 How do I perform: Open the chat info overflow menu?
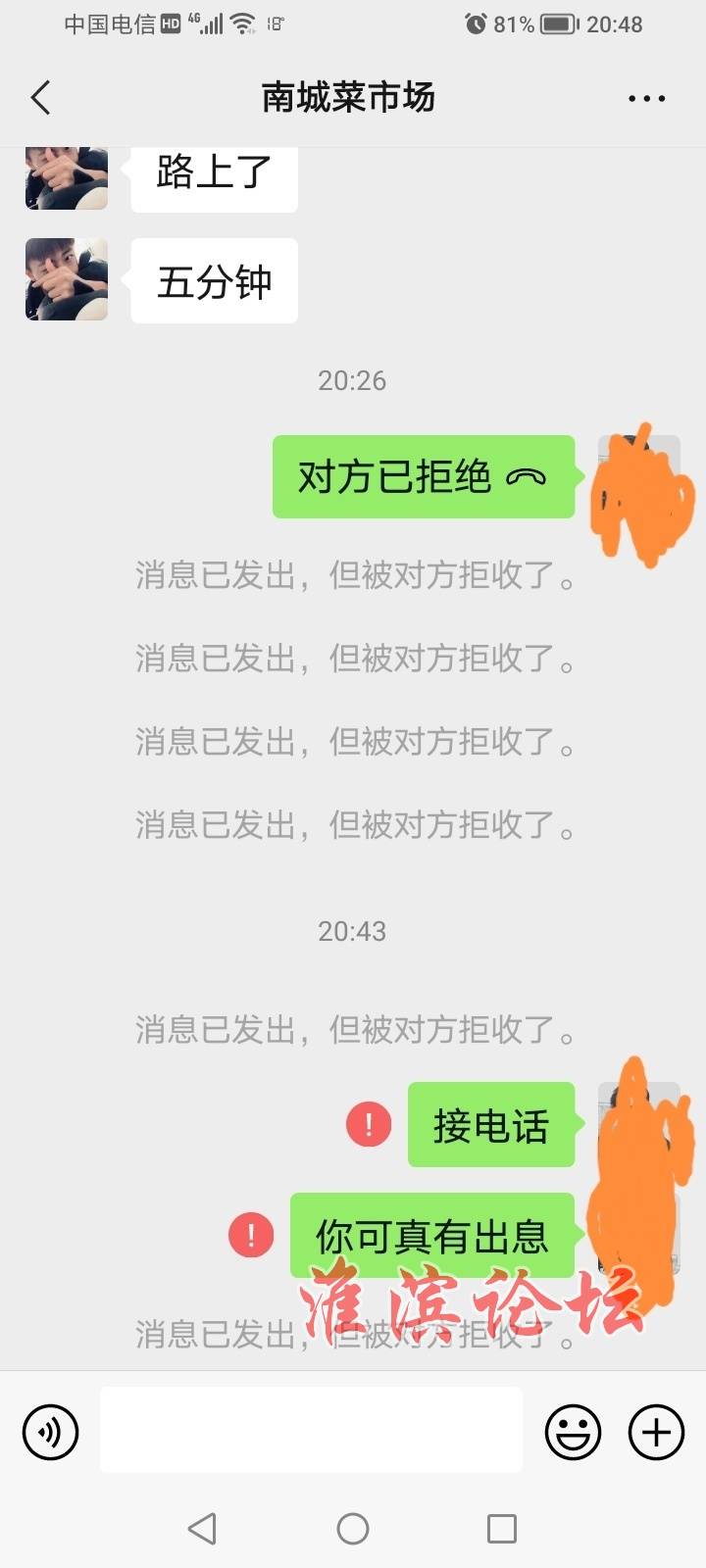[646, 99]
